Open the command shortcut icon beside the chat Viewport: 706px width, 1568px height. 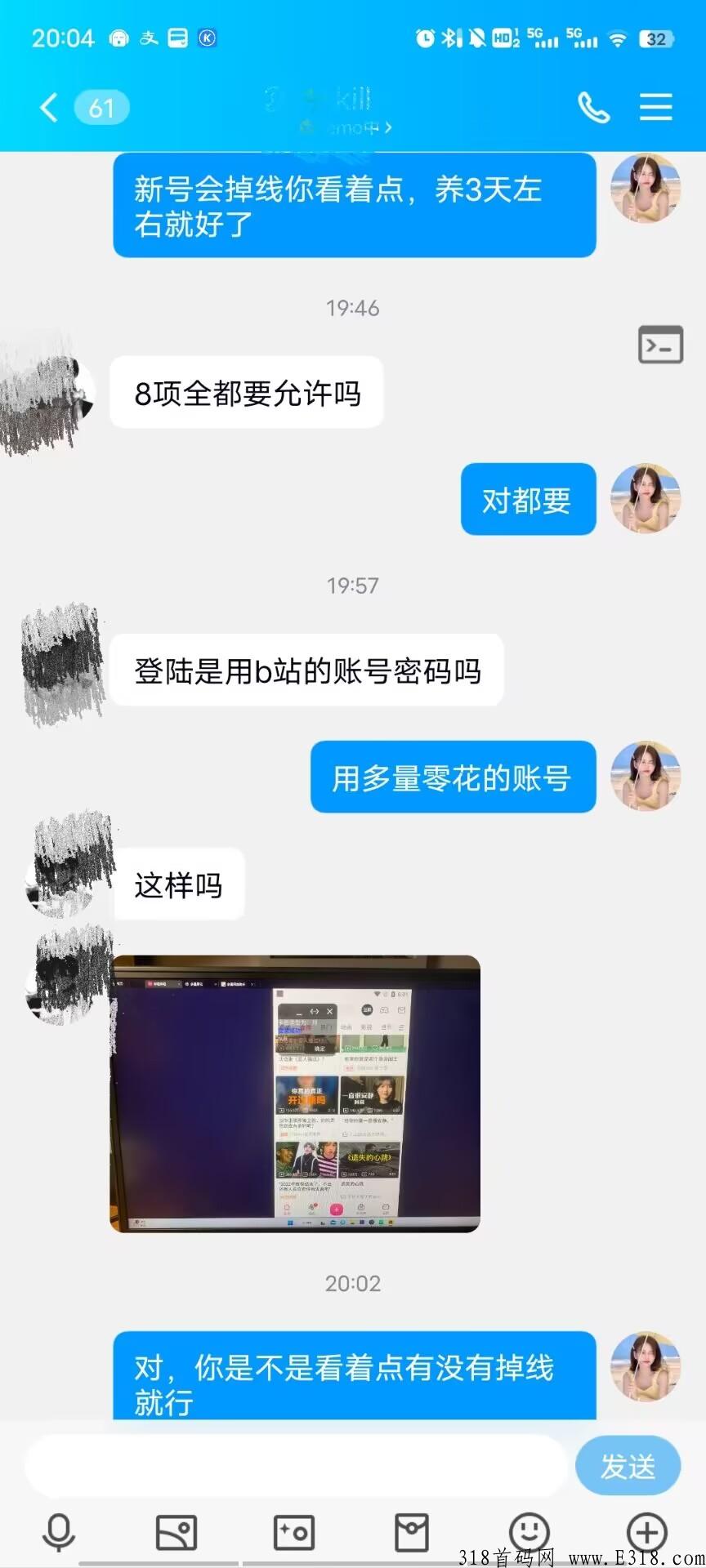click(x=660, y=345)
